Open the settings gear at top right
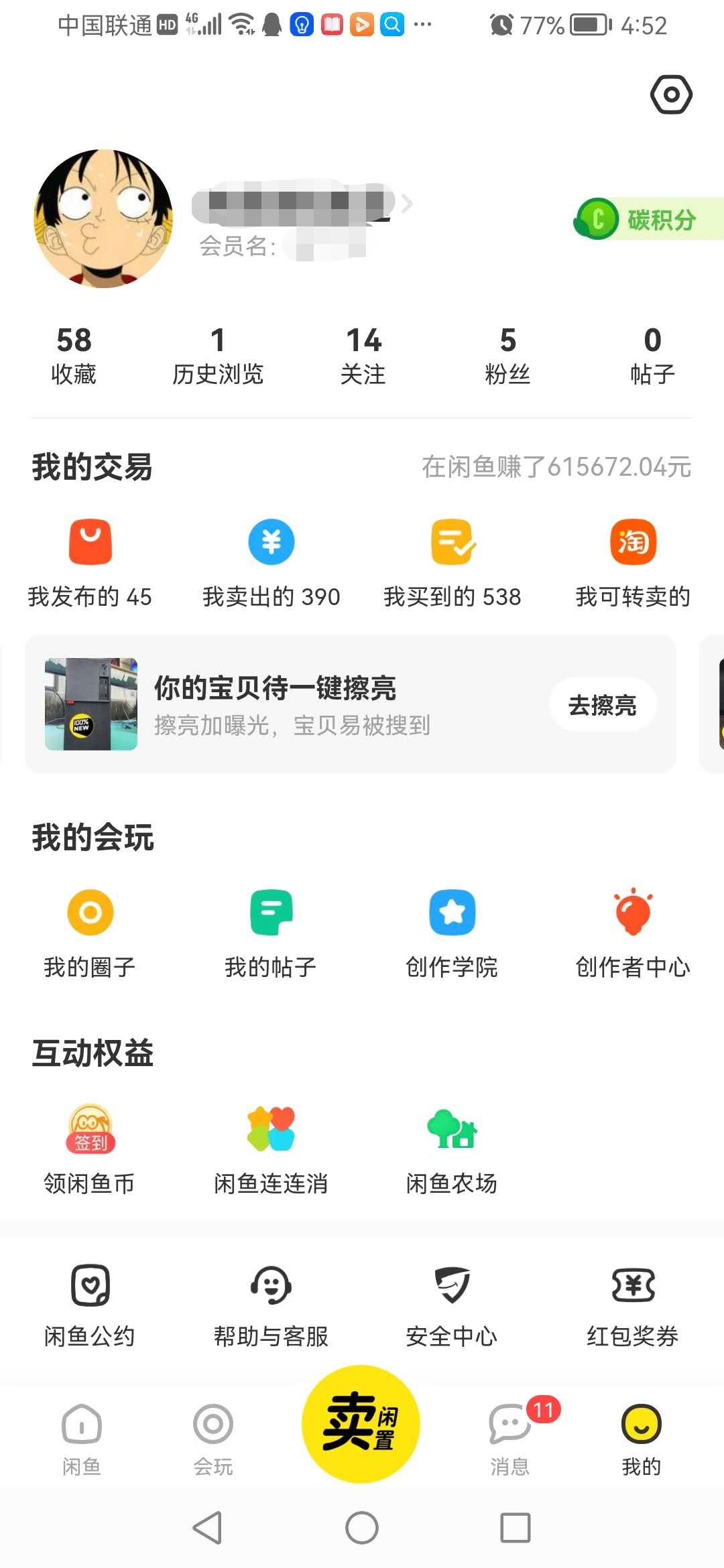This screenshot has height=1568, width=724. (670, 95)
